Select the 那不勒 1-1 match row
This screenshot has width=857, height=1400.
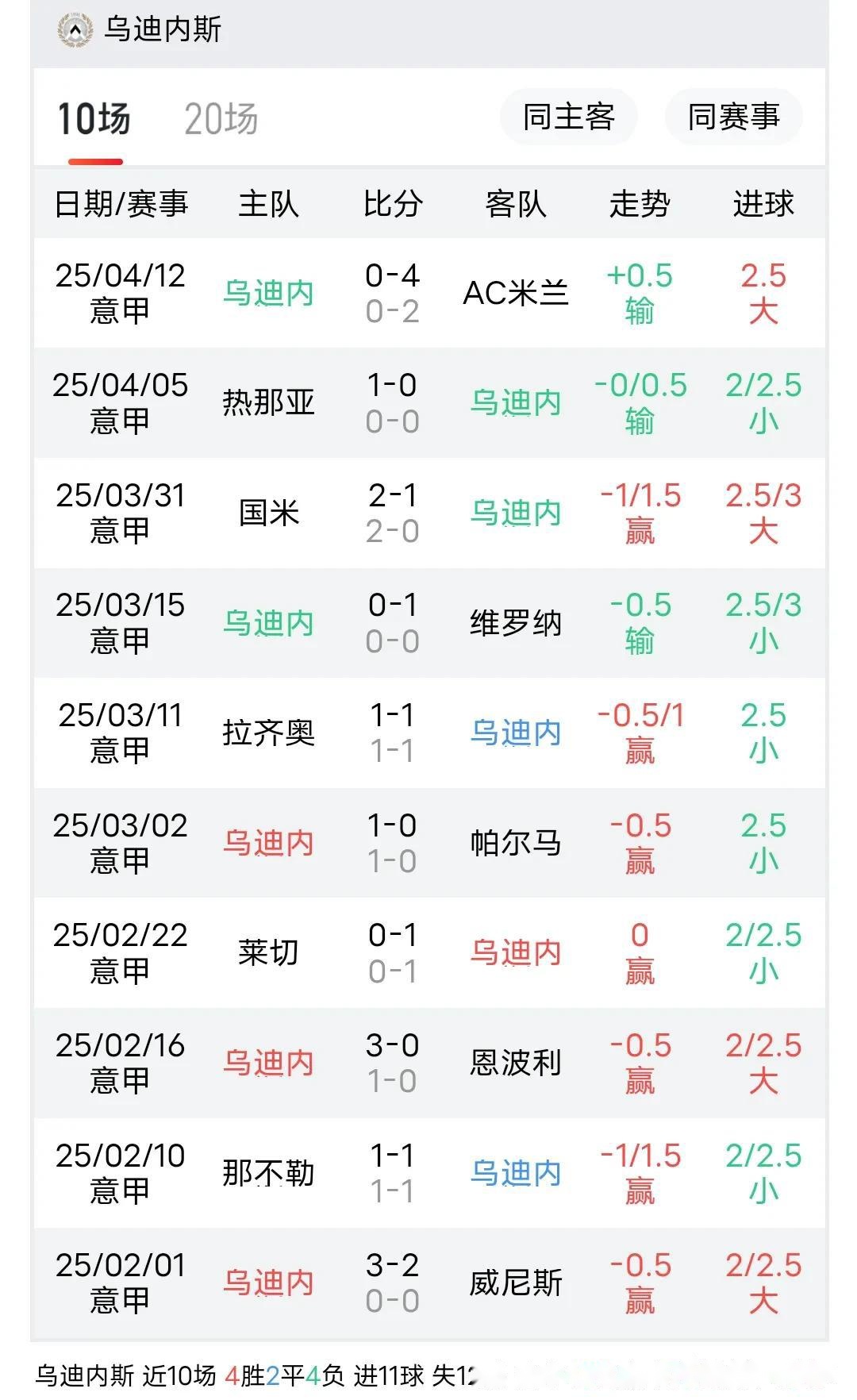[x=428, y=1174]
